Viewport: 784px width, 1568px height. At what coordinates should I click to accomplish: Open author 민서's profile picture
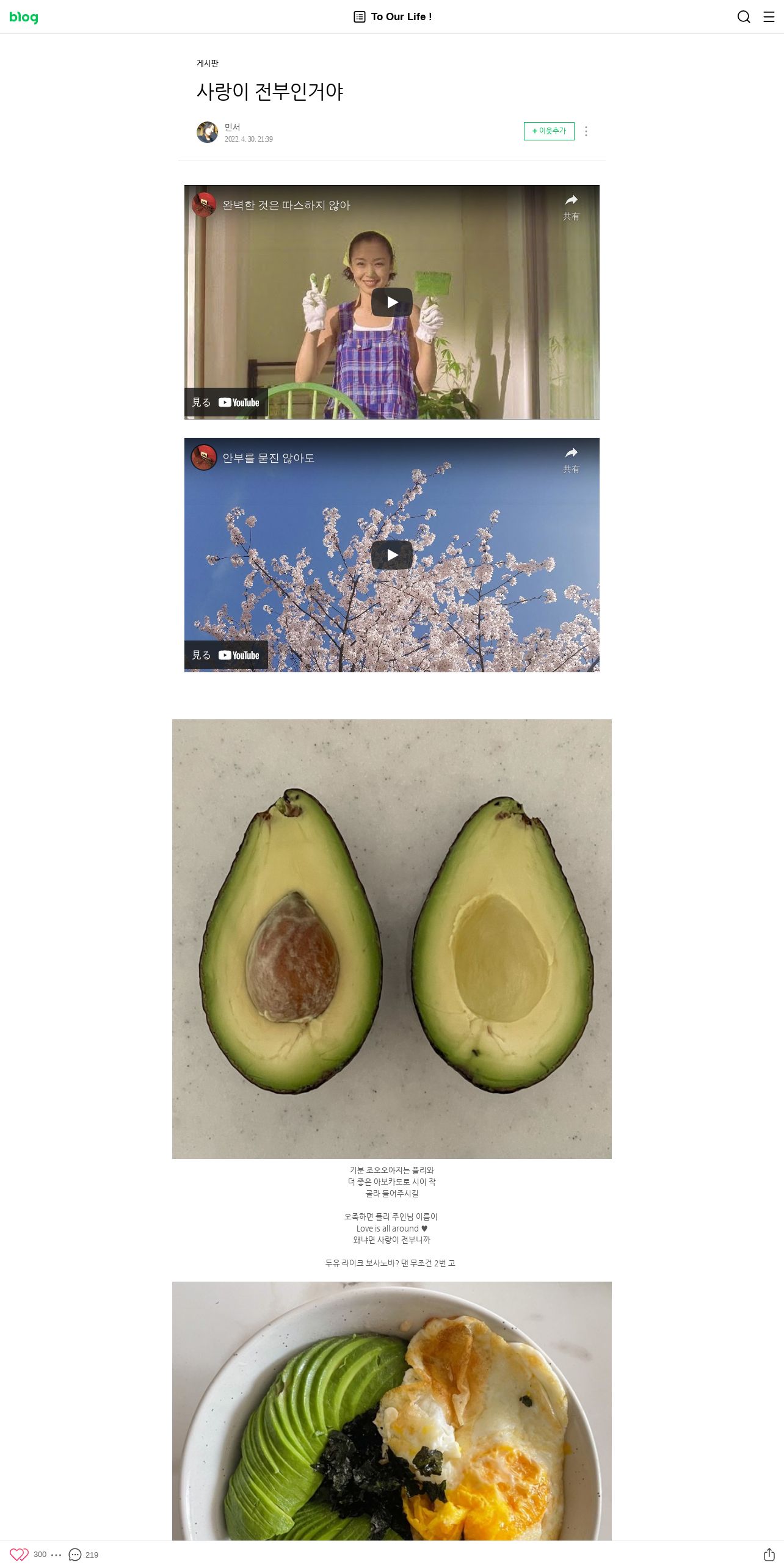tap(207, 132)
